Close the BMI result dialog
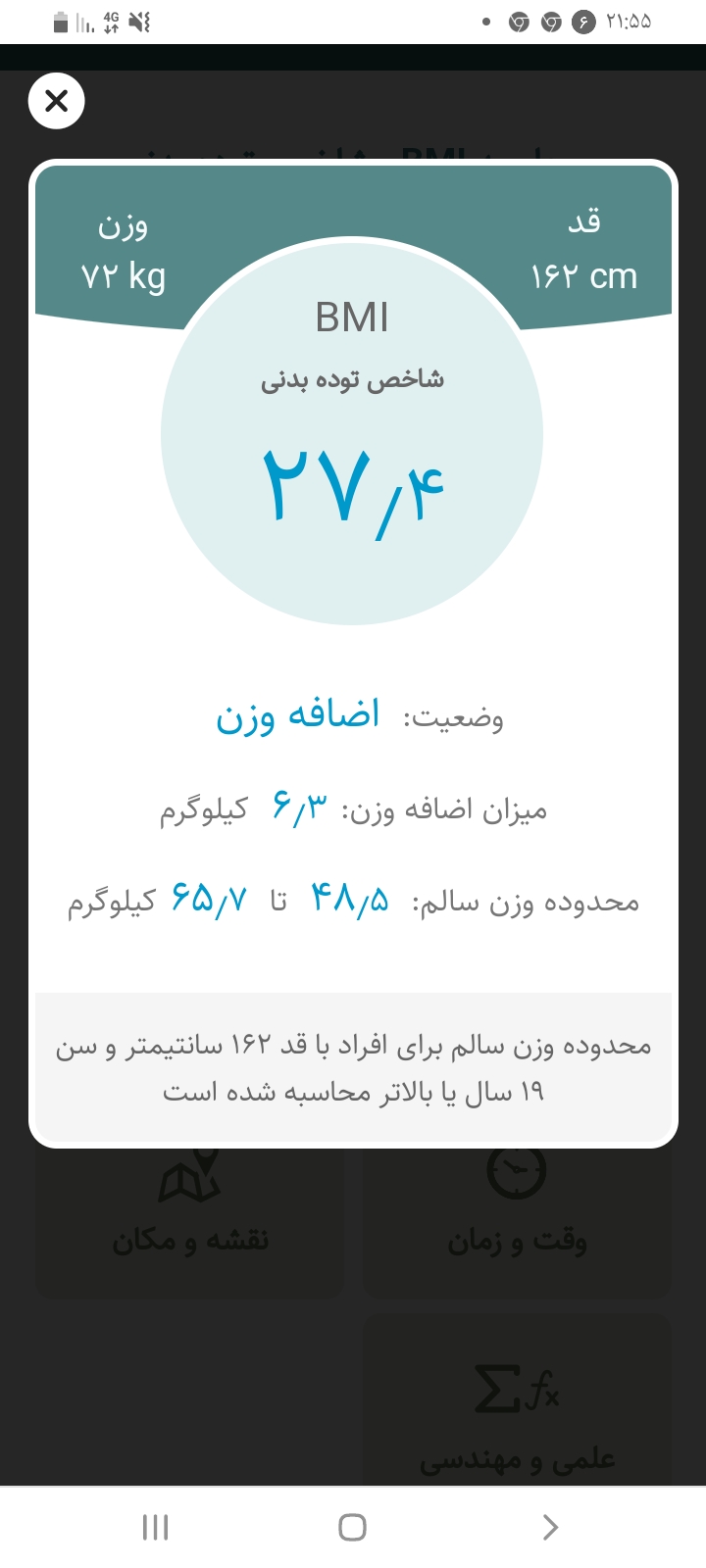Screen dimensions: 706x1568 tap(57, 101)
